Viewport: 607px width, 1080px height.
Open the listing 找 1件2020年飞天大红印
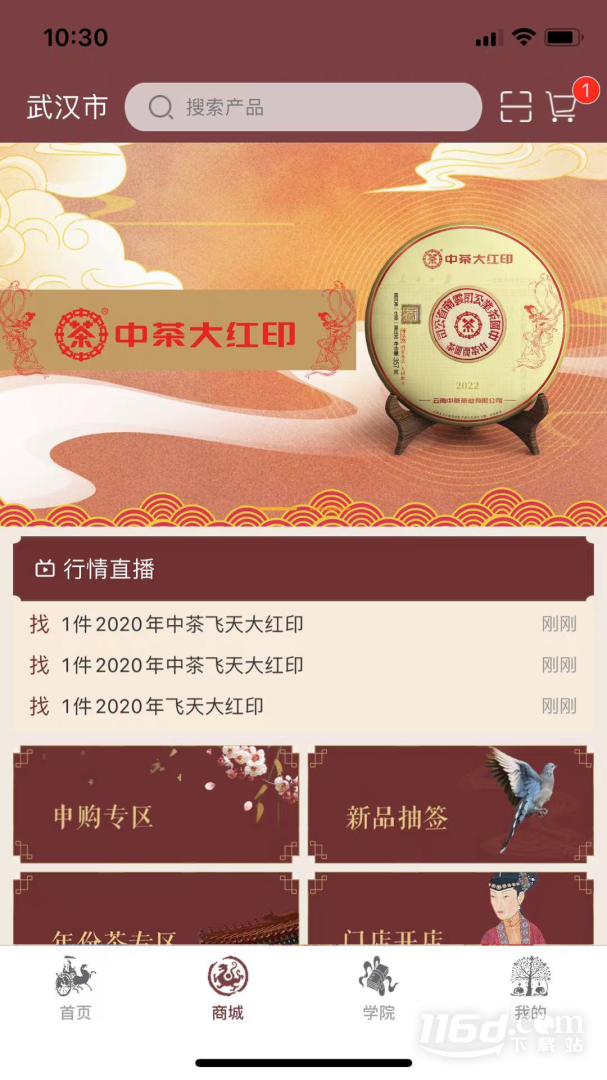pos(303,706)
